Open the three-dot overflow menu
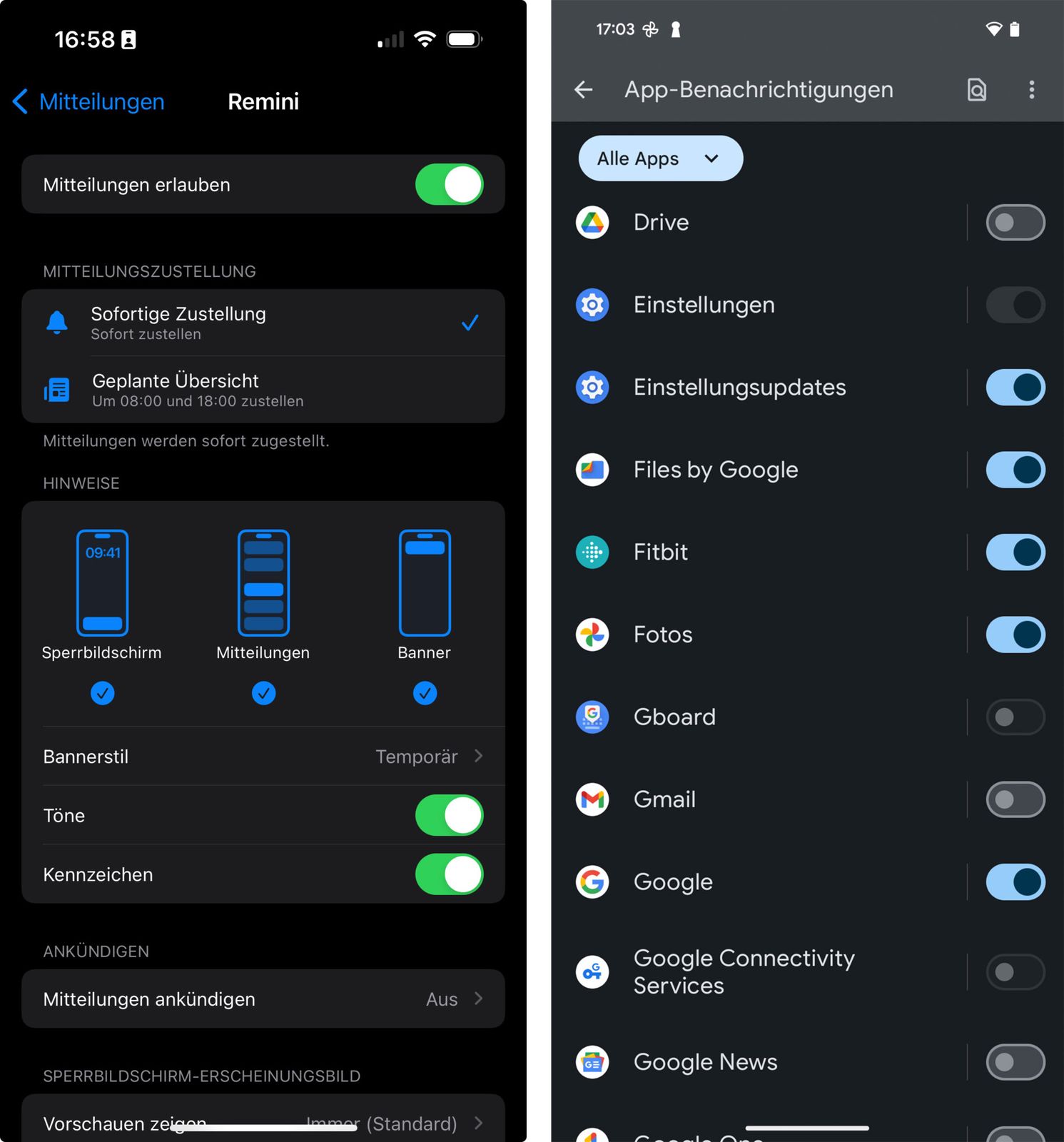This screenshot has height=1142, width=1064. click(x=1031, y=89)
